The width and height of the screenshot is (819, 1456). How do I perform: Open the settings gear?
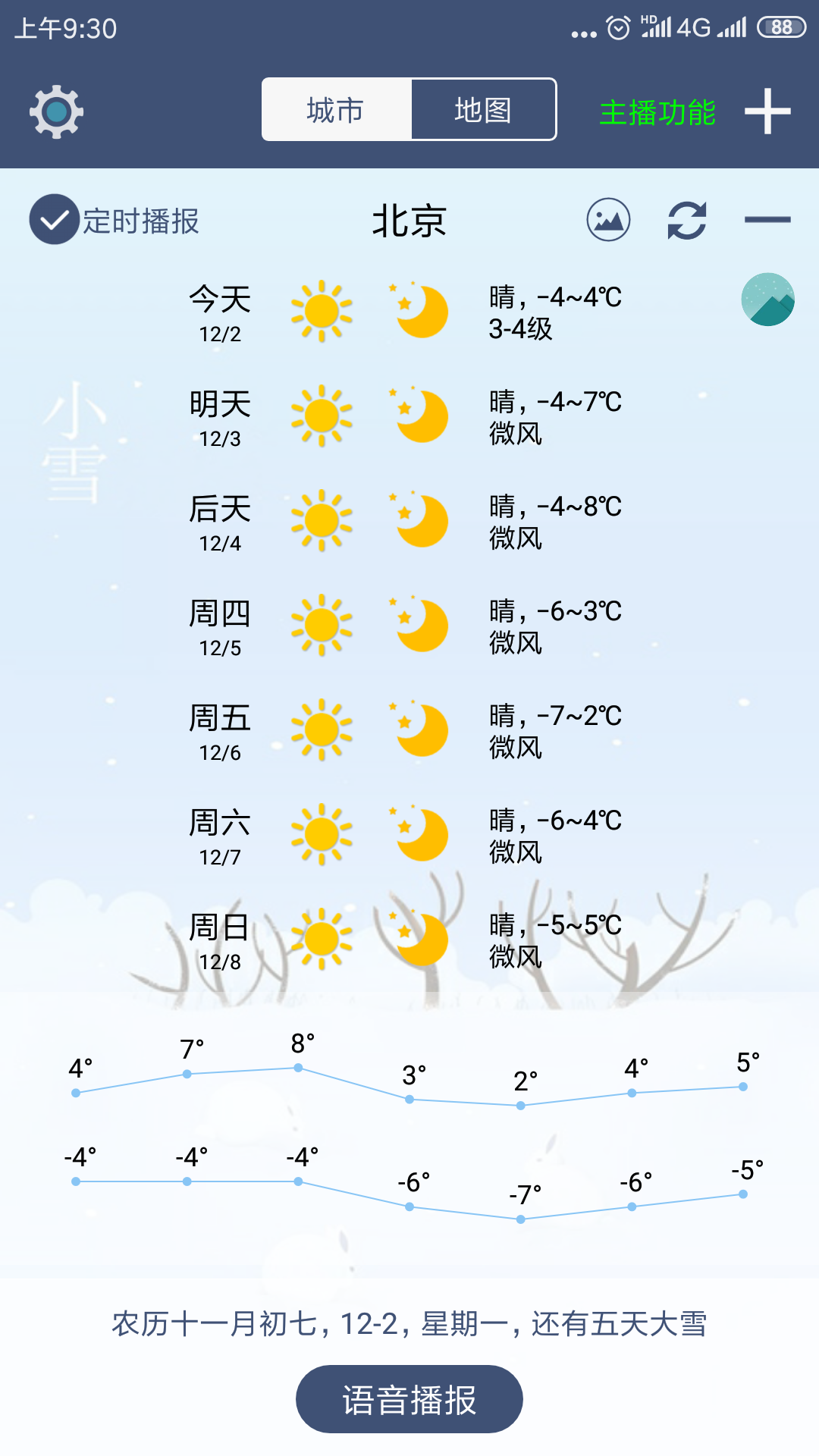[x=57, y=111]
